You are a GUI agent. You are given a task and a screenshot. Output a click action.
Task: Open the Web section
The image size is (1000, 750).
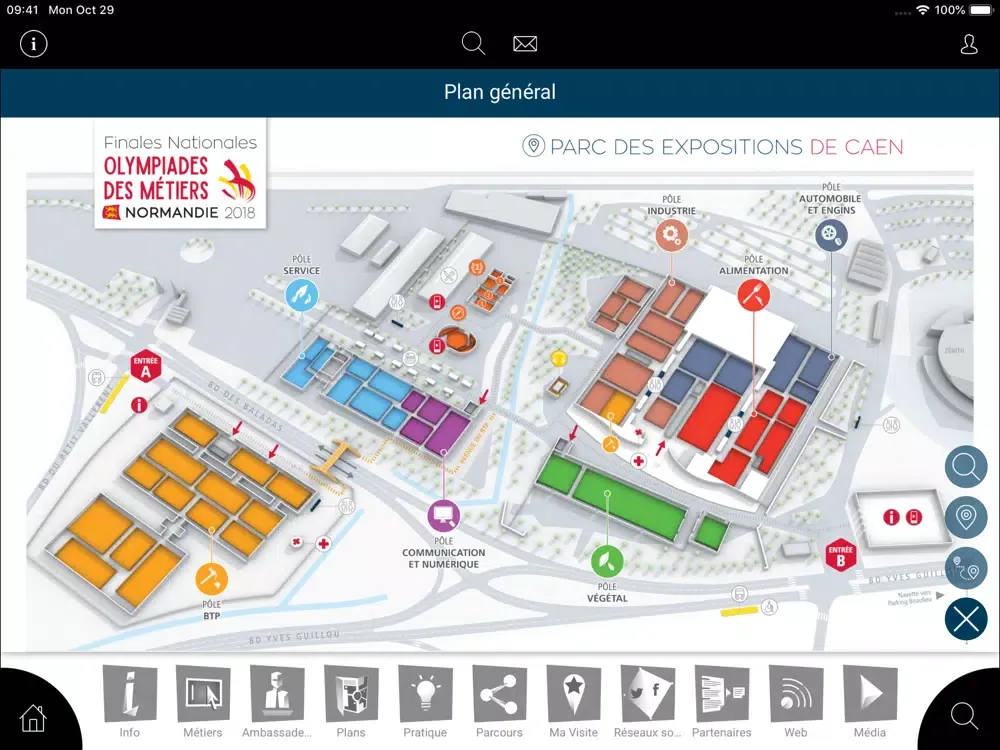796,702
